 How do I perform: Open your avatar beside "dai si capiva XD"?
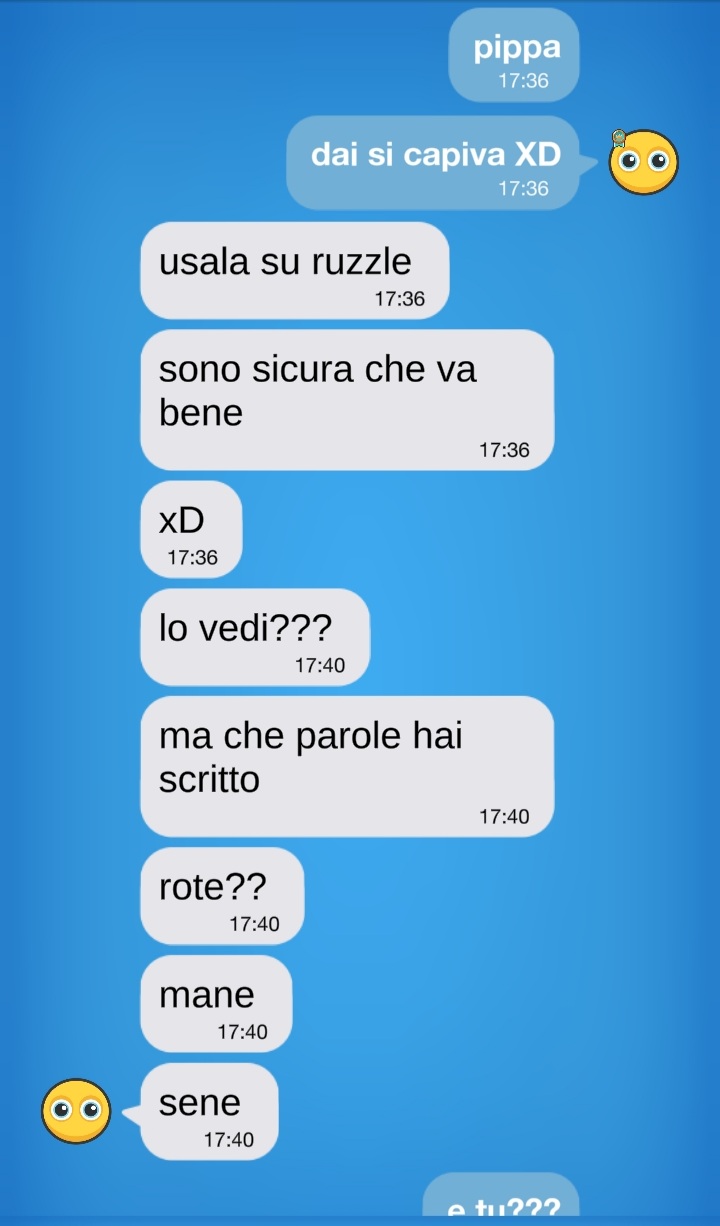pos(644,162)
